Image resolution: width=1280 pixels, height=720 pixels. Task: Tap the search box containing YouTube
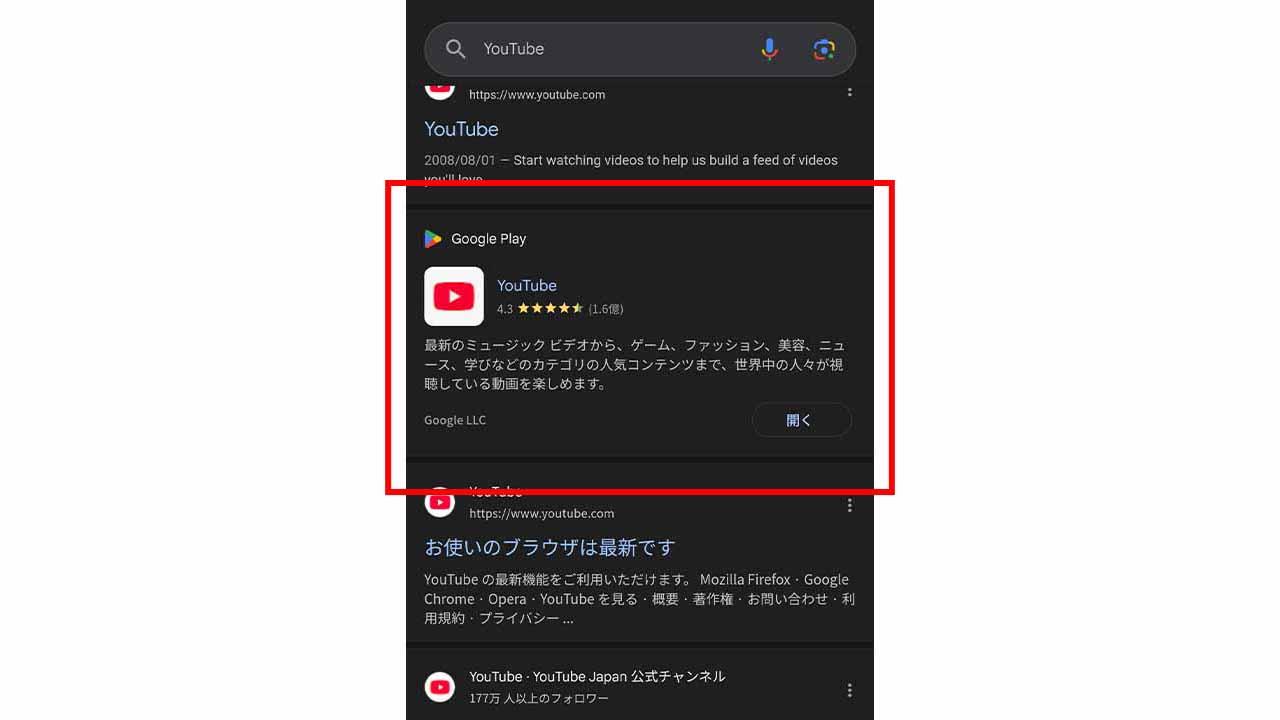point(600,49)
